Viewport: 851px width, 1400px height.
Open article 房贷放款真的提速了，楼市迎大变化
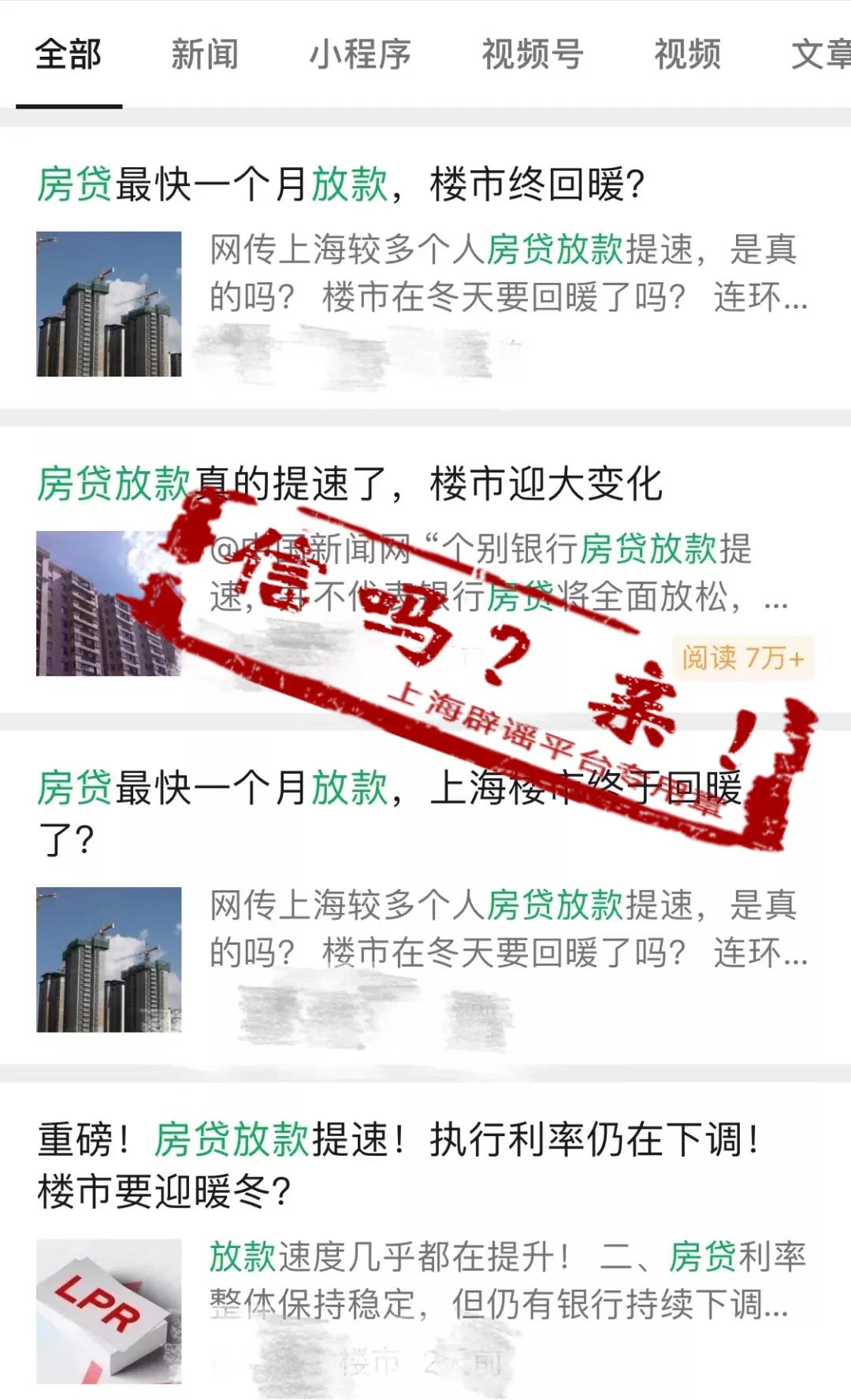[350, 484]
